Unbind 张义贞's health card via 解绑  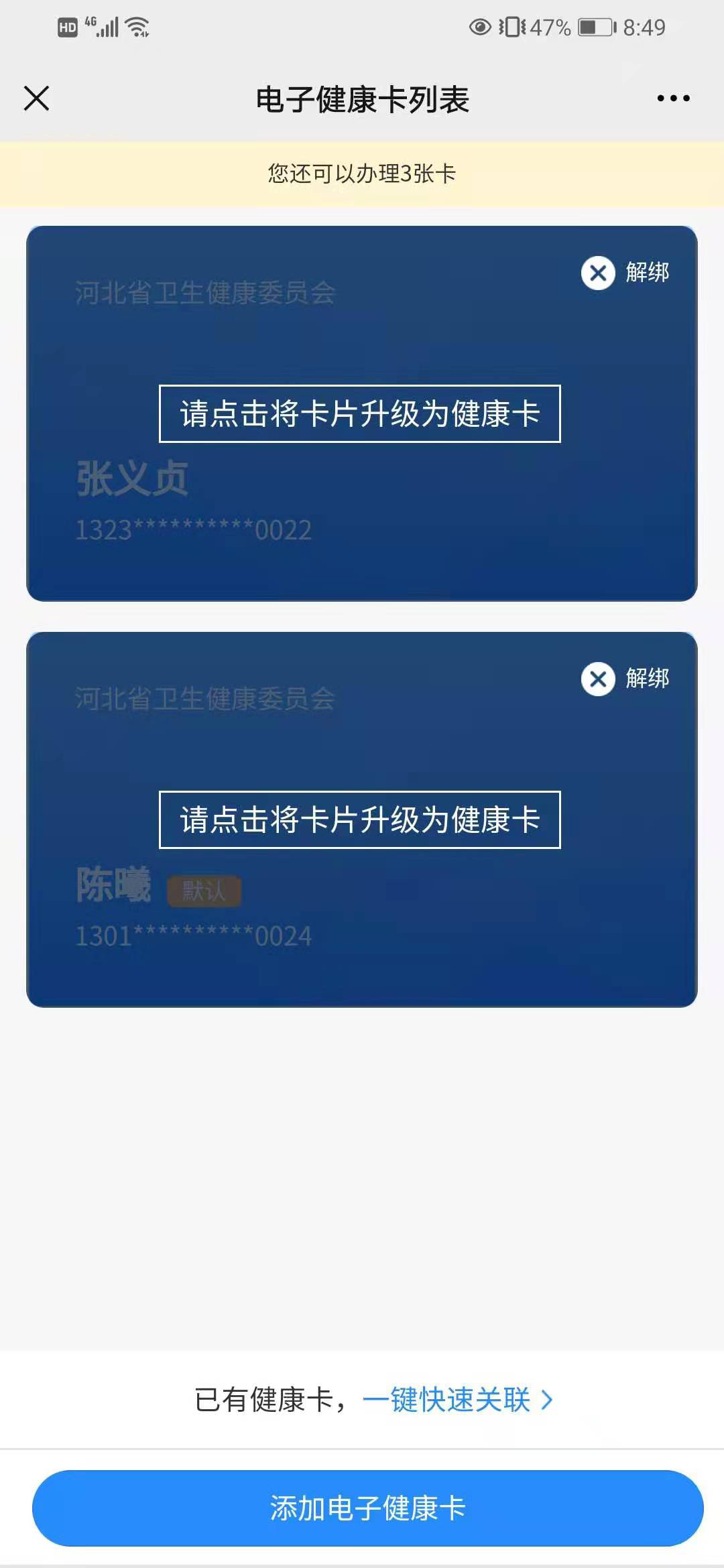click(625, 273)
